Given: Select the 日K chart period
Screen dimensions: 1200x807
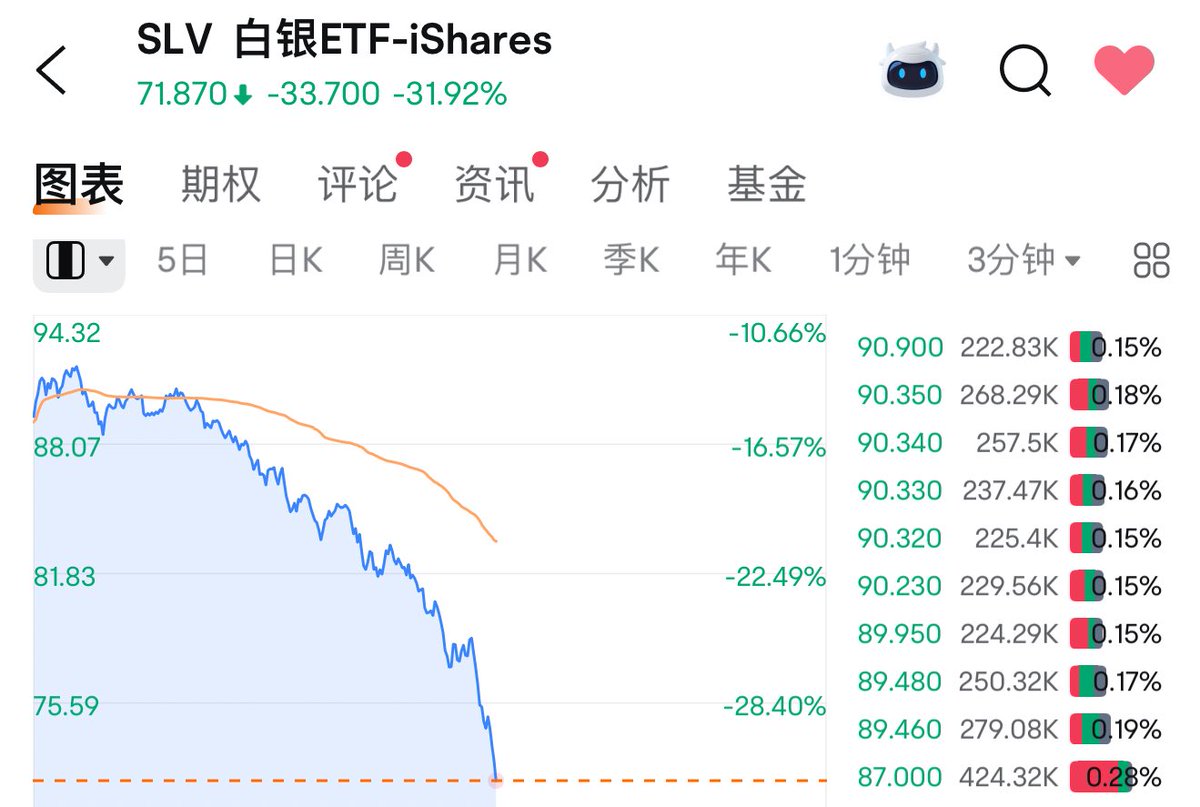Looking at the screenshot, I should [x=296, y=261].
